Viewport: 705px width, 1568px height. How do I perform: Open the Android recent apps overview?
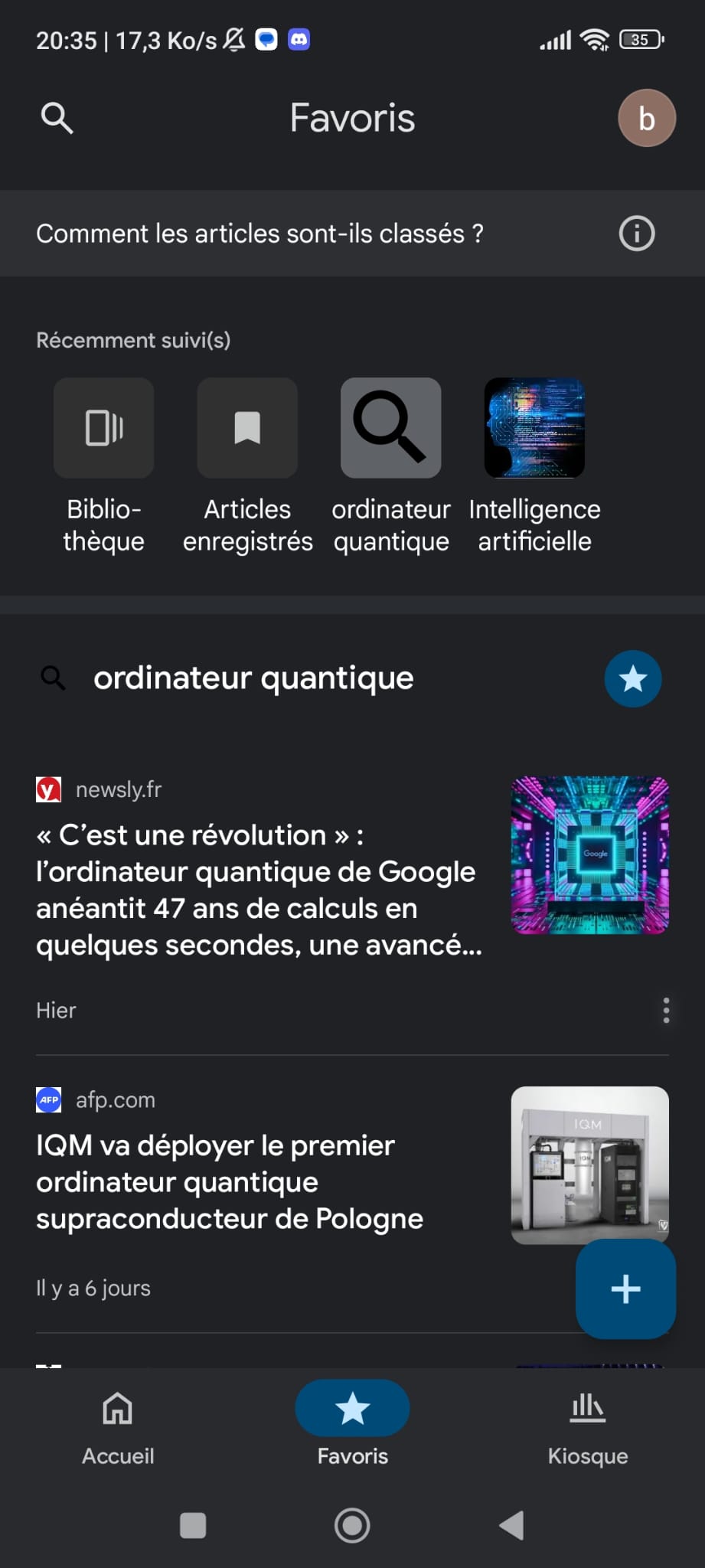pyautogui.click(x=192, y=1526)
